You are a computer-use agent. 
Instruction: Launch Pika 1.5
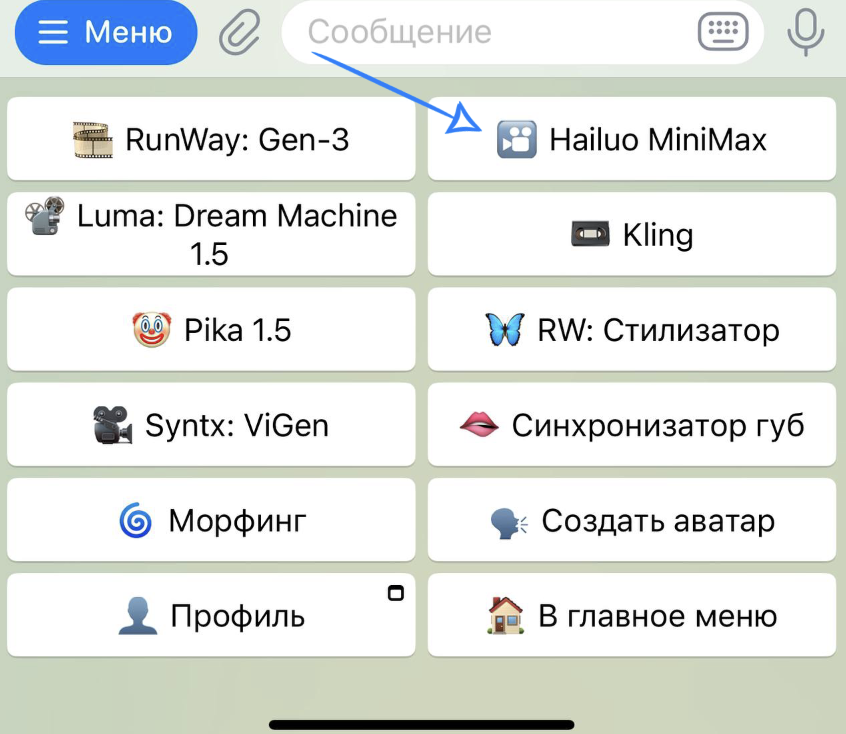[x=211, y=330]
